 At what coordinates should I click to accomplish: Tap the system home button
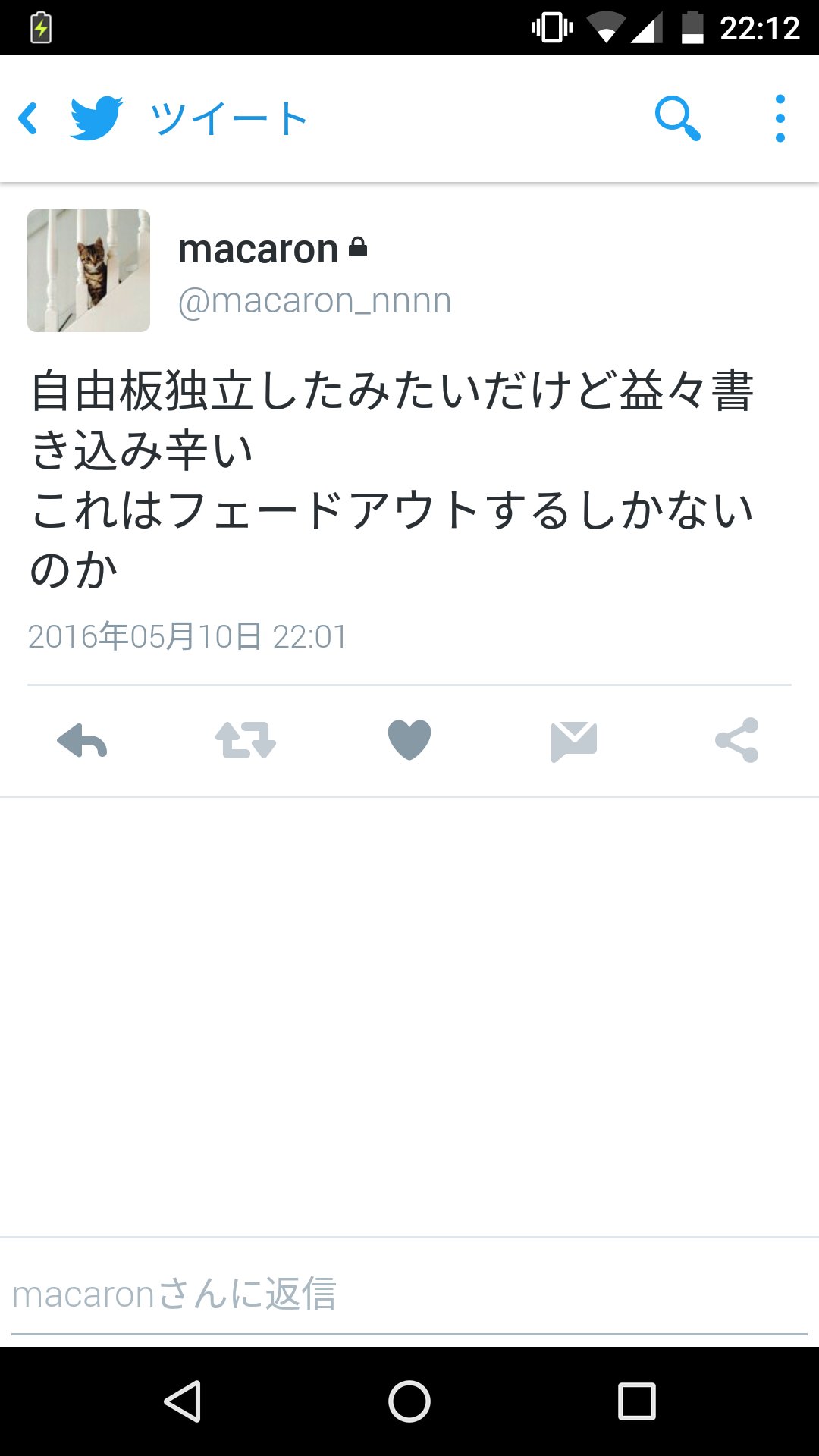tap(409, 1401)
